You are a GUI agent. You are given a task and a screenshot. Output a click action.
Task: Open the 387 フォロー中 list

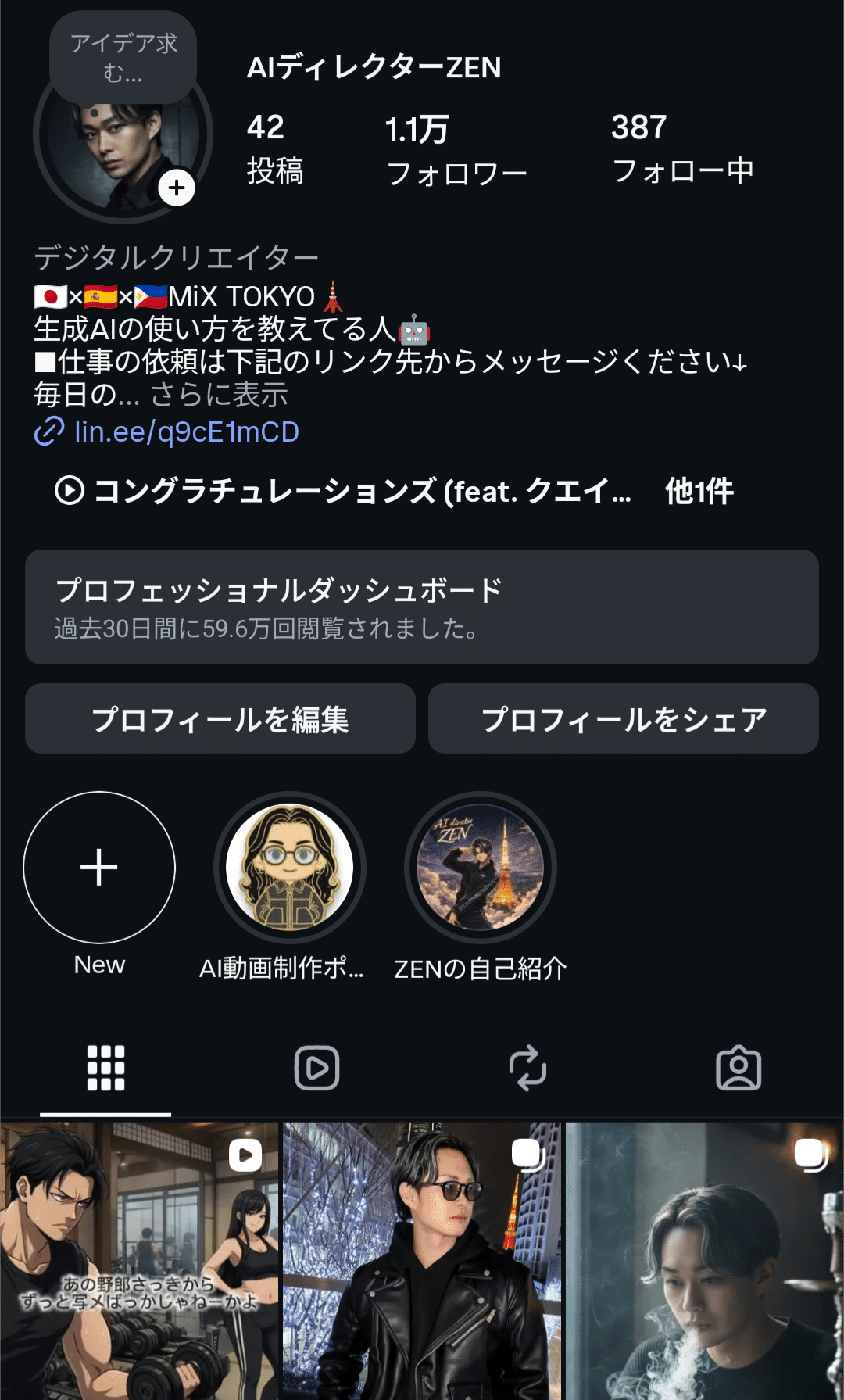[682, 149]
